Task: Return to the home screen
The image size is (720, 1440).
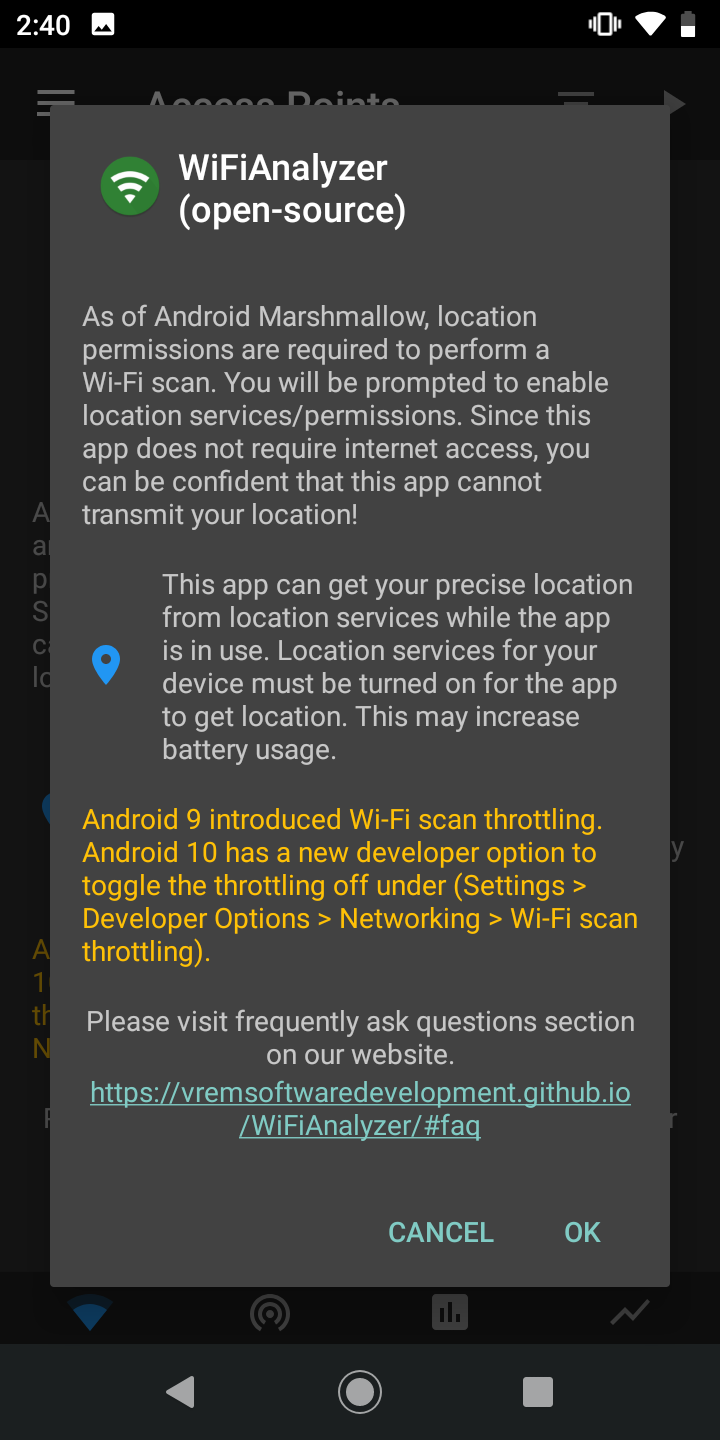Action: (360, 1391)
